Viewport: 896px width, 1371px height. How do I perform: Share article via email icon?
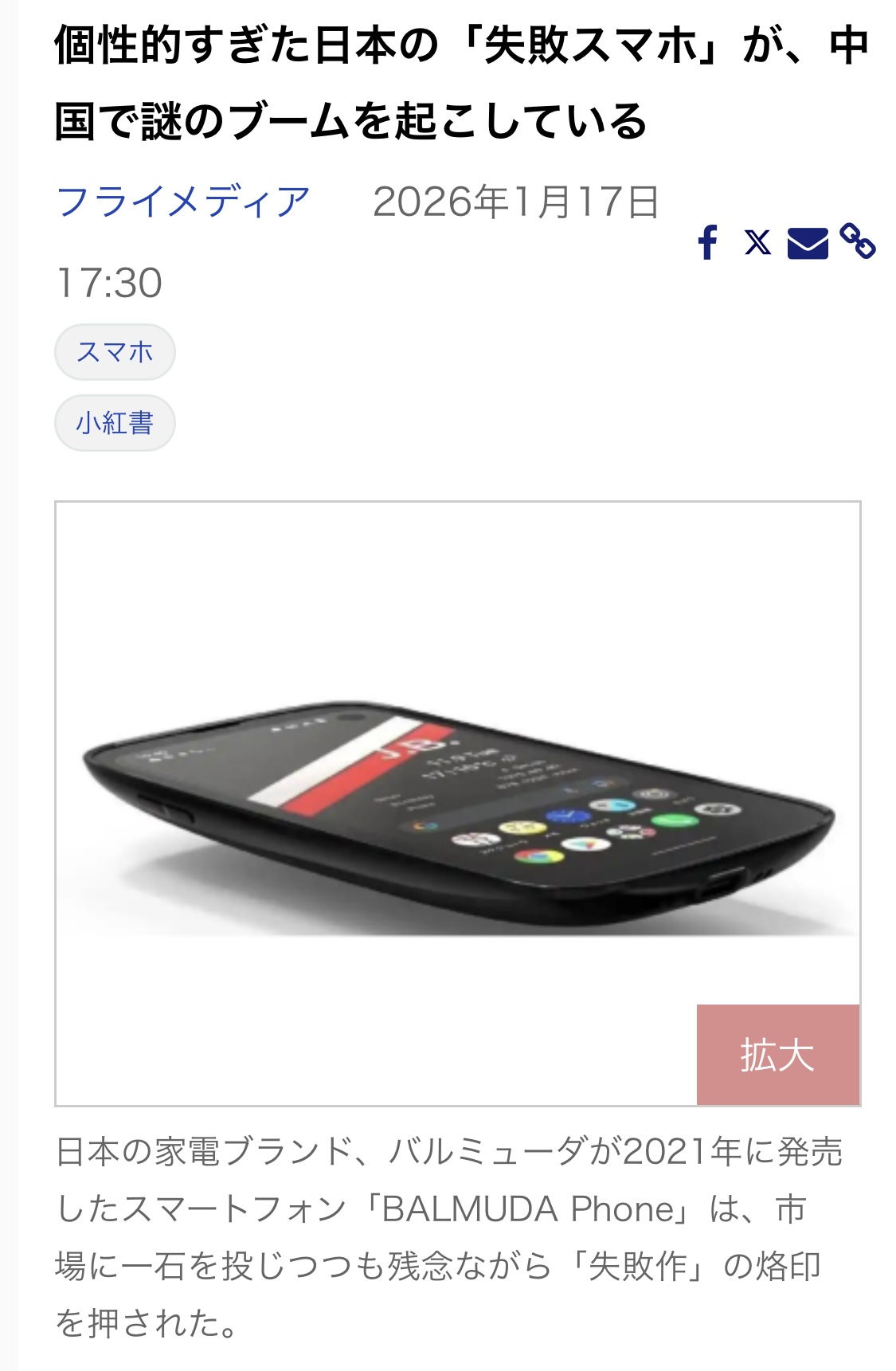point(808,243)
